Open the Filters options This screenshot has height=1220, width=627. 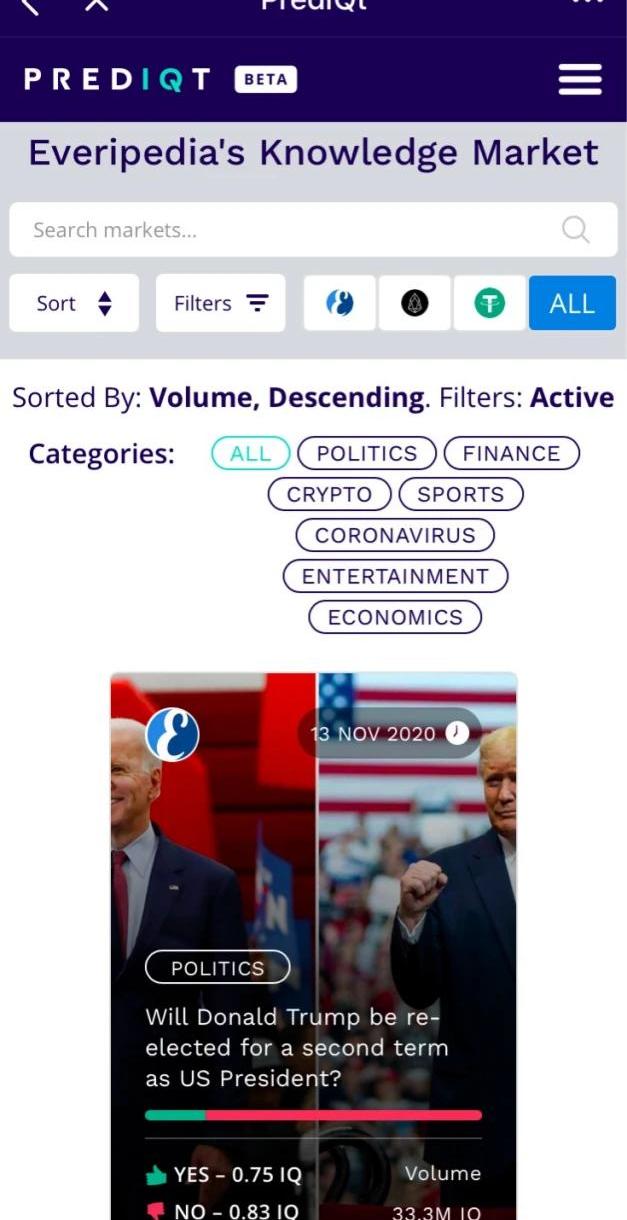[220, 303]
